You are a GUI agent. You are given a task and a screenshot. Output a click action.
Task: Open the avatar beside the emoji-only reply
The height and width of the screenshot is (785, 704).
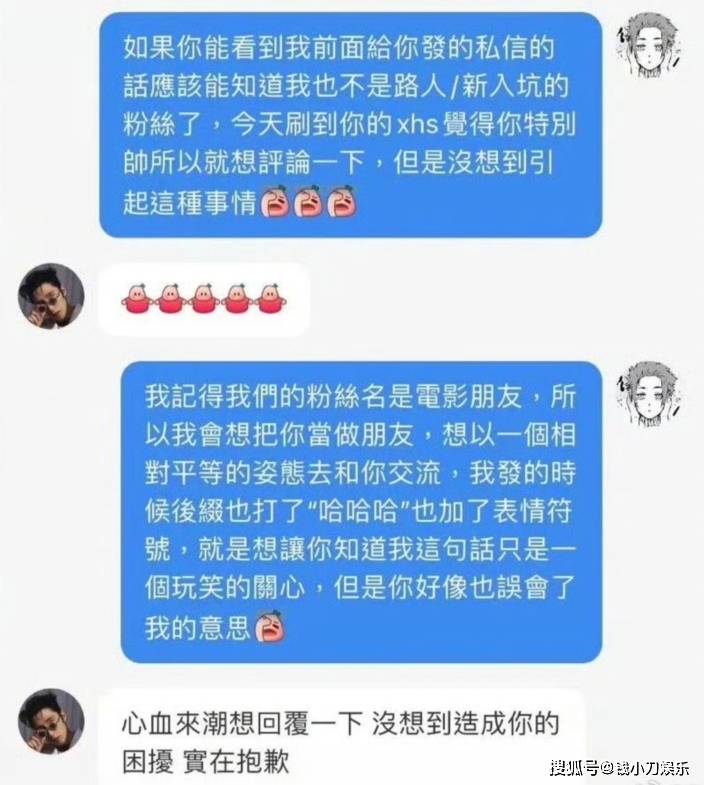click(x=51, y=296)
